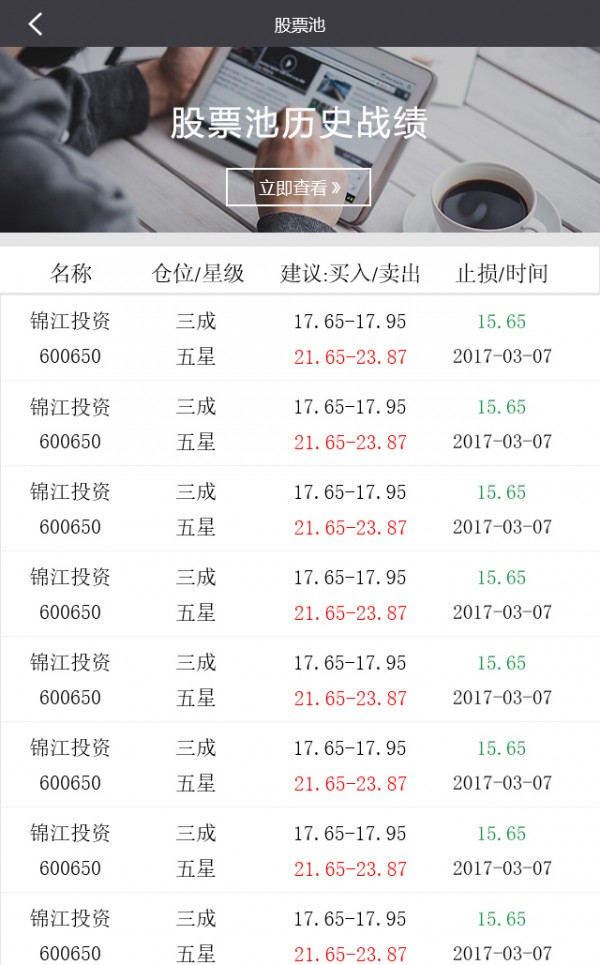Tap the 立即查看 button on the banner

298,187
